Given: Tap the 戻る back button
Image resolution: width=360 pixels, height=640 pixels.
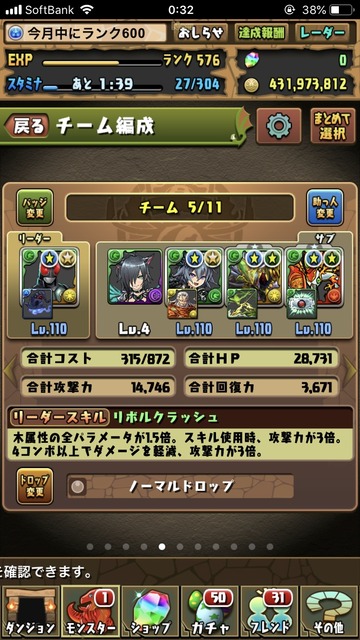Looking at the screenshot, I should coord(27,127).
